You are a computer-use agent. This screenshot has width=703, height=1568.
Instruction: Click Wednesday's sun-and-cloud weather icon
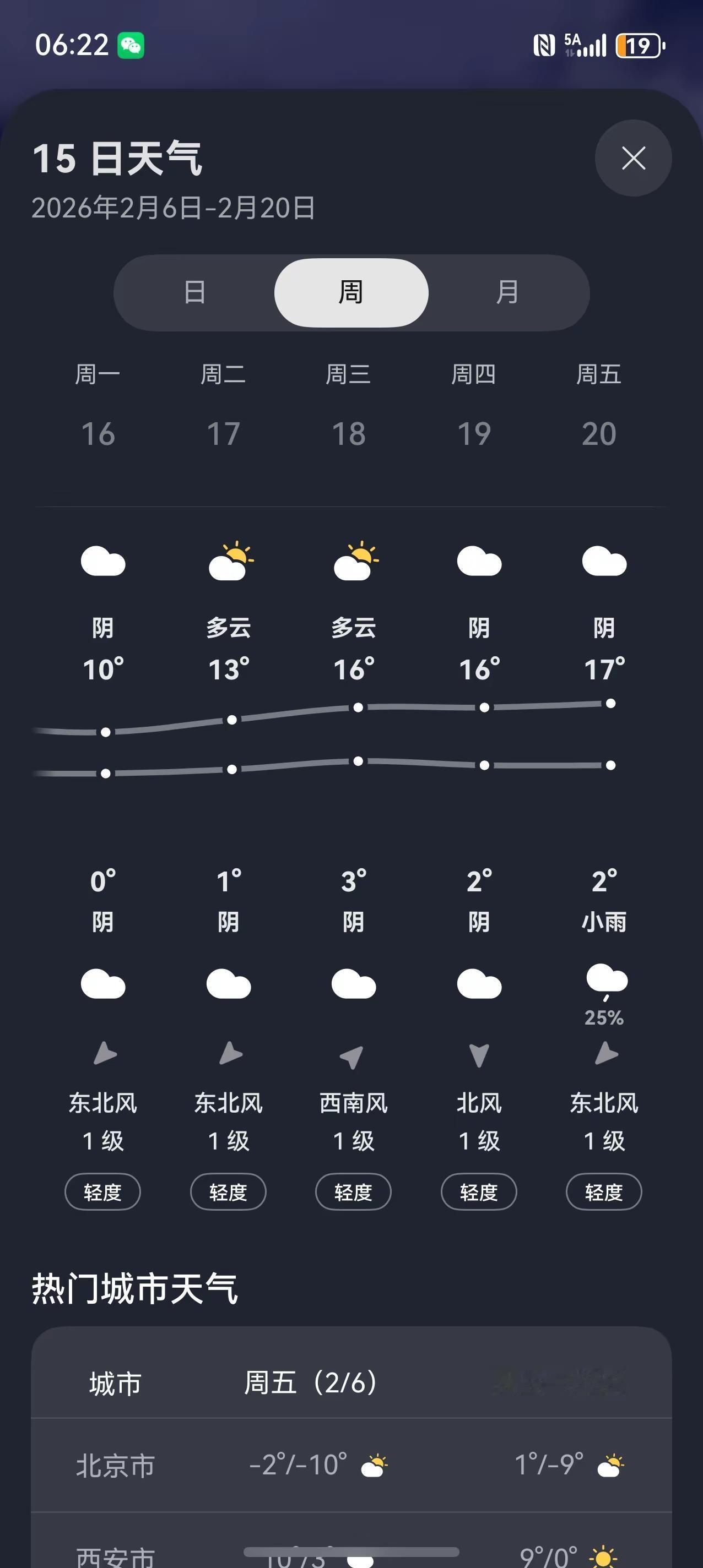point(354,563)
